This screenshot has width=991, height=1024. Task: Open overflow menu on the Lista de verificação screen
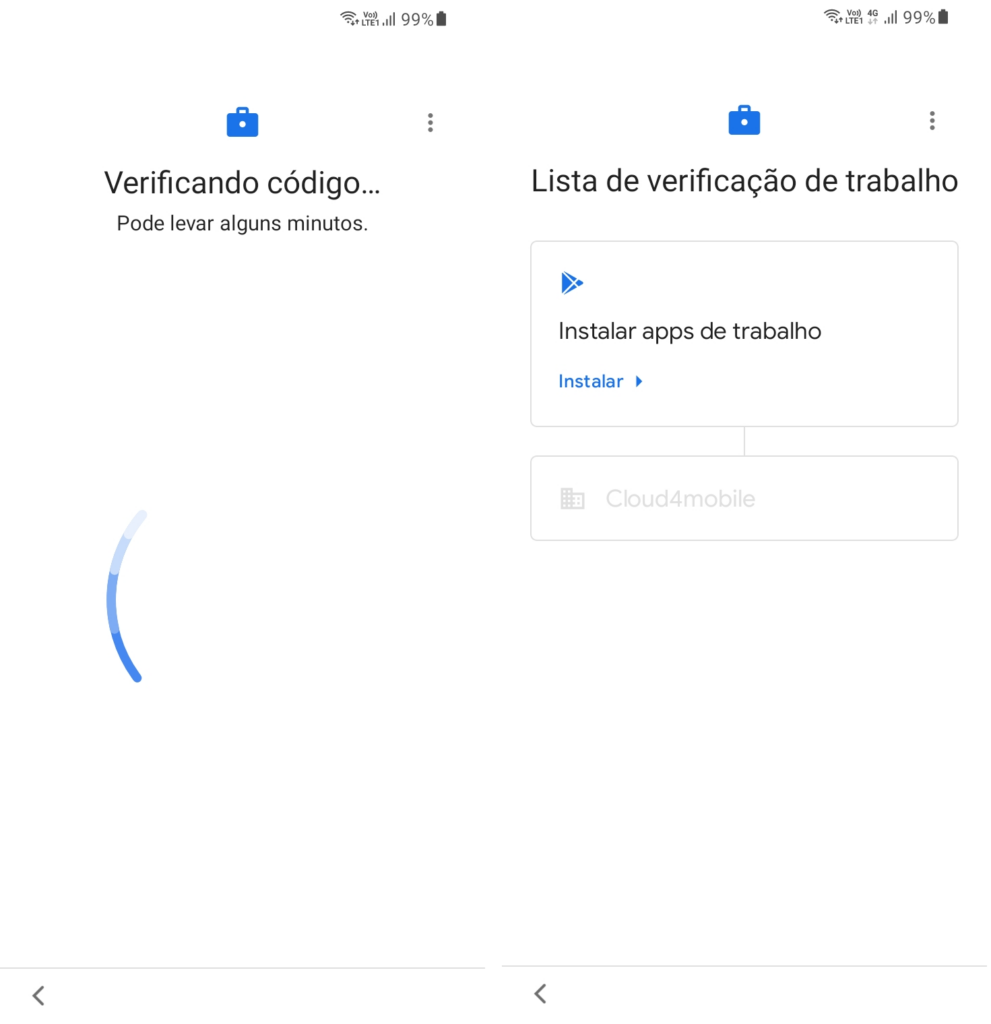click(x=931, y=121)
